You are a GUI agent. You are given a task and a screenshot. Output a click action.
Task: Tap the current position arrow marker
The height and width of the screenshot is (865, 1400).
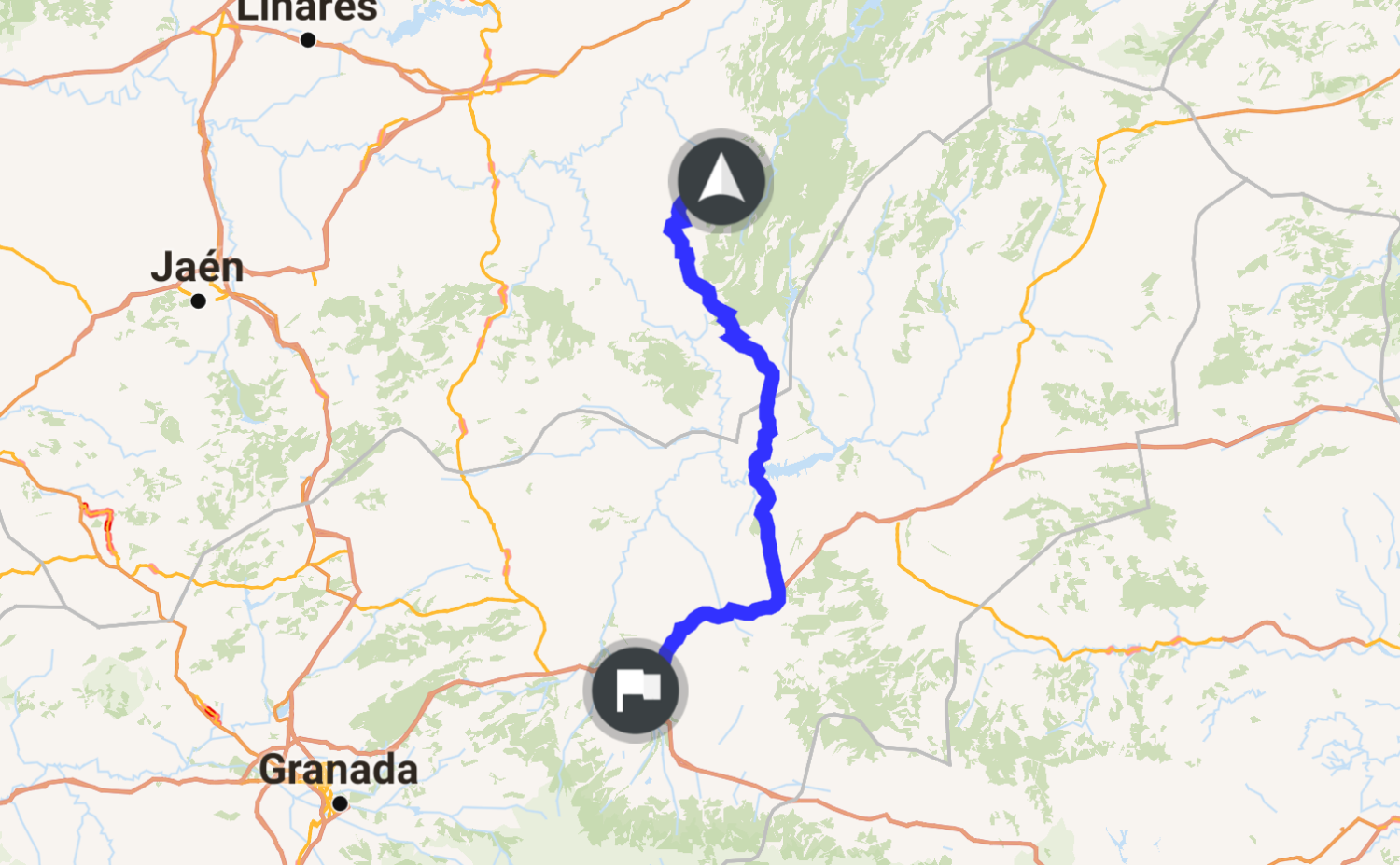click(x=721, y=180)
